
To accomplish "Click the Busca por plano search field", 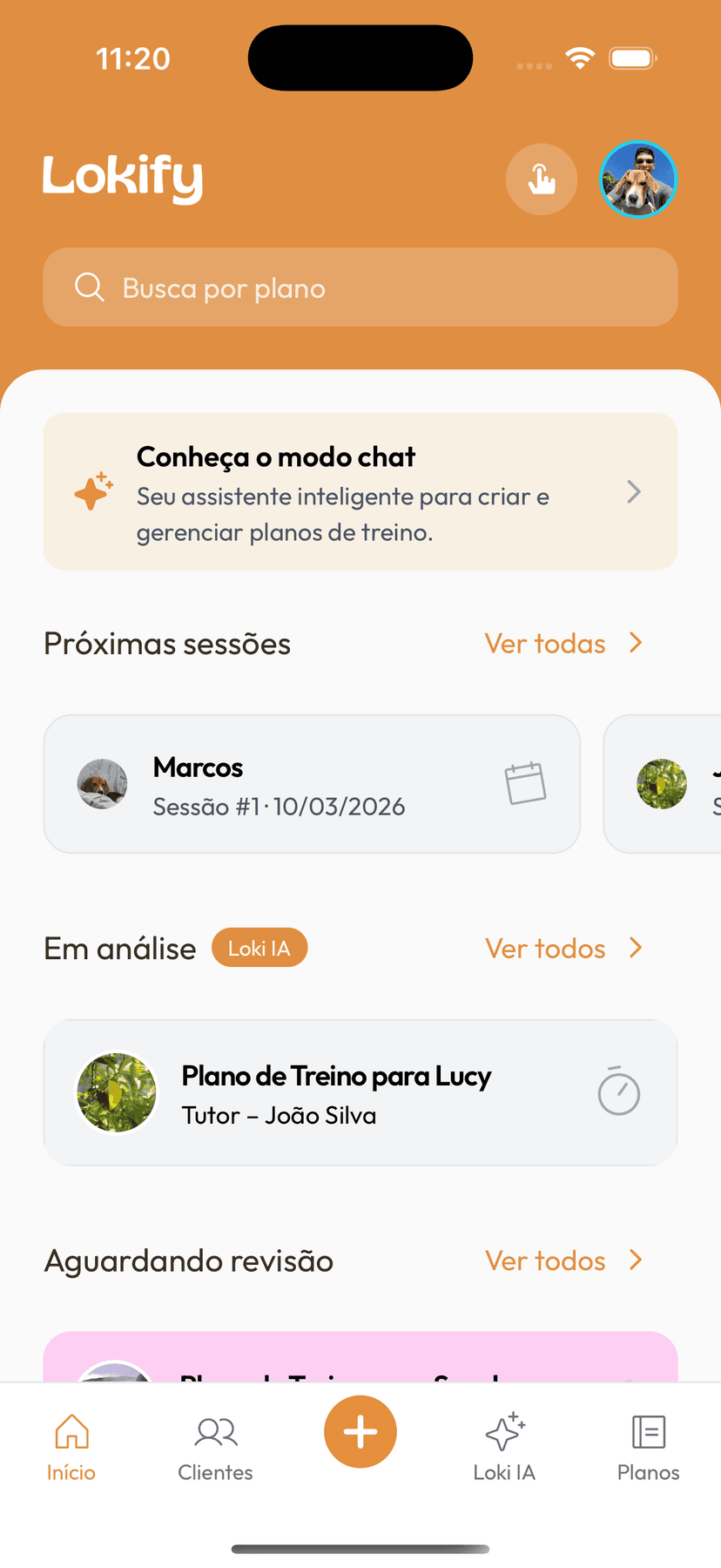I will (360, 287).
